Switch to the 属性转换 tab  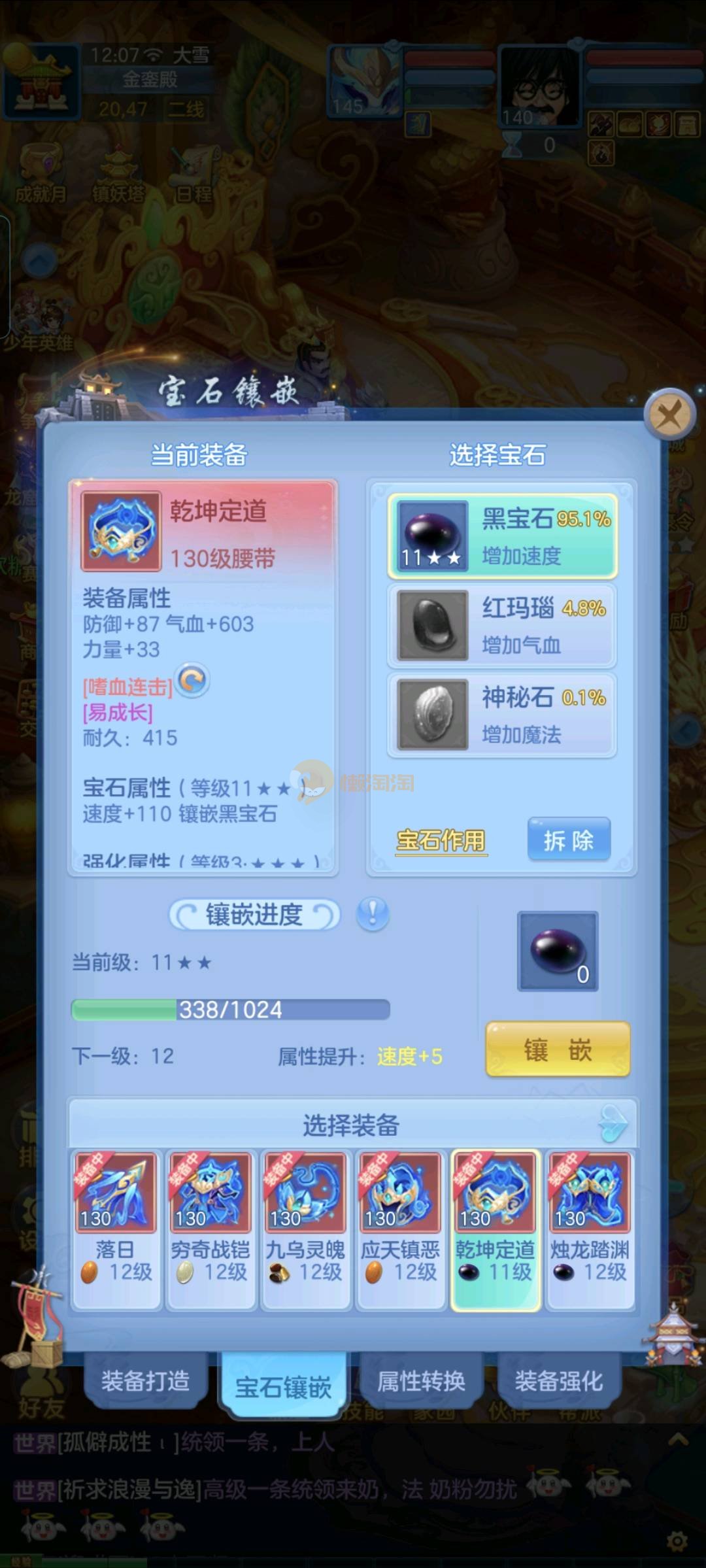point(421,1381)
